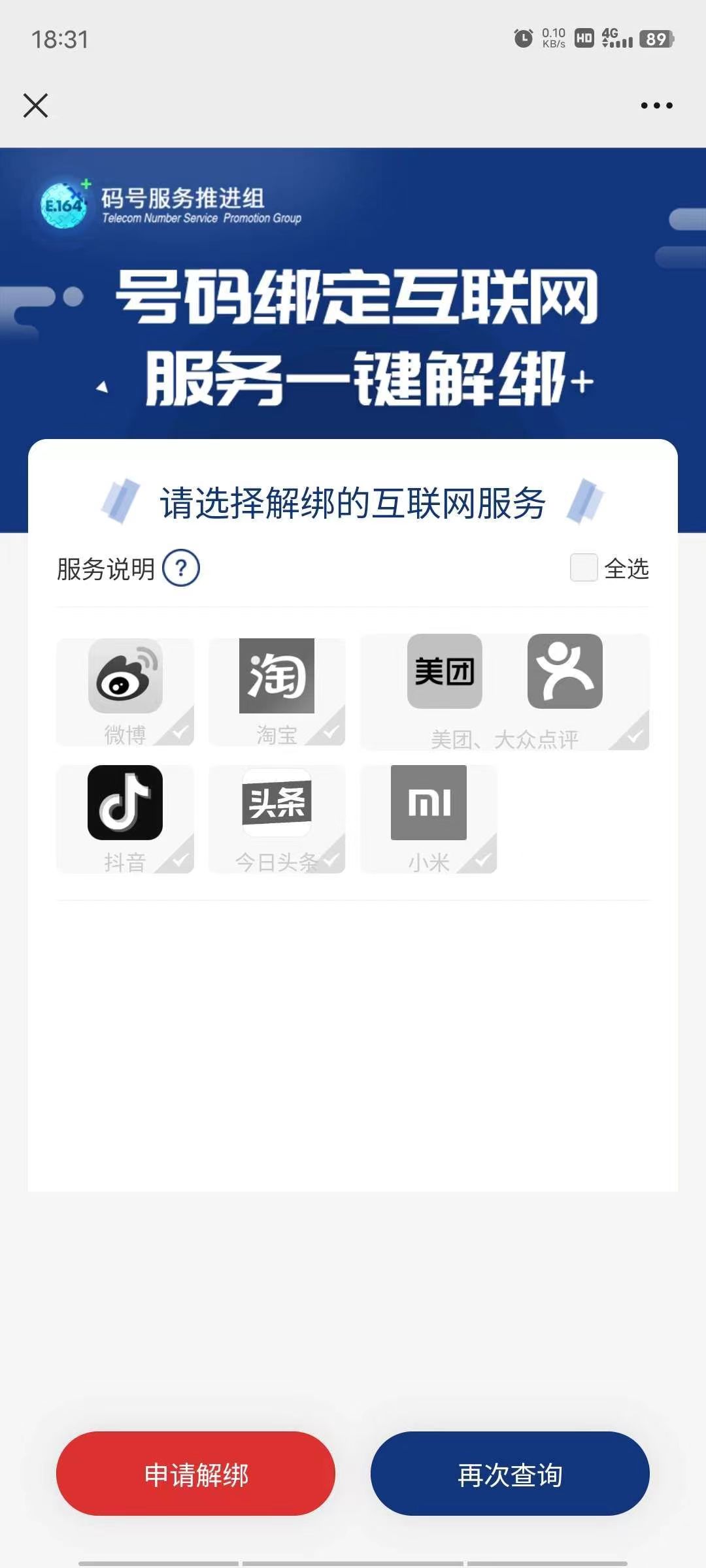Select the Douyin service icon
This screenshot has width=706, height=1568.
click(x=126, y=802)
